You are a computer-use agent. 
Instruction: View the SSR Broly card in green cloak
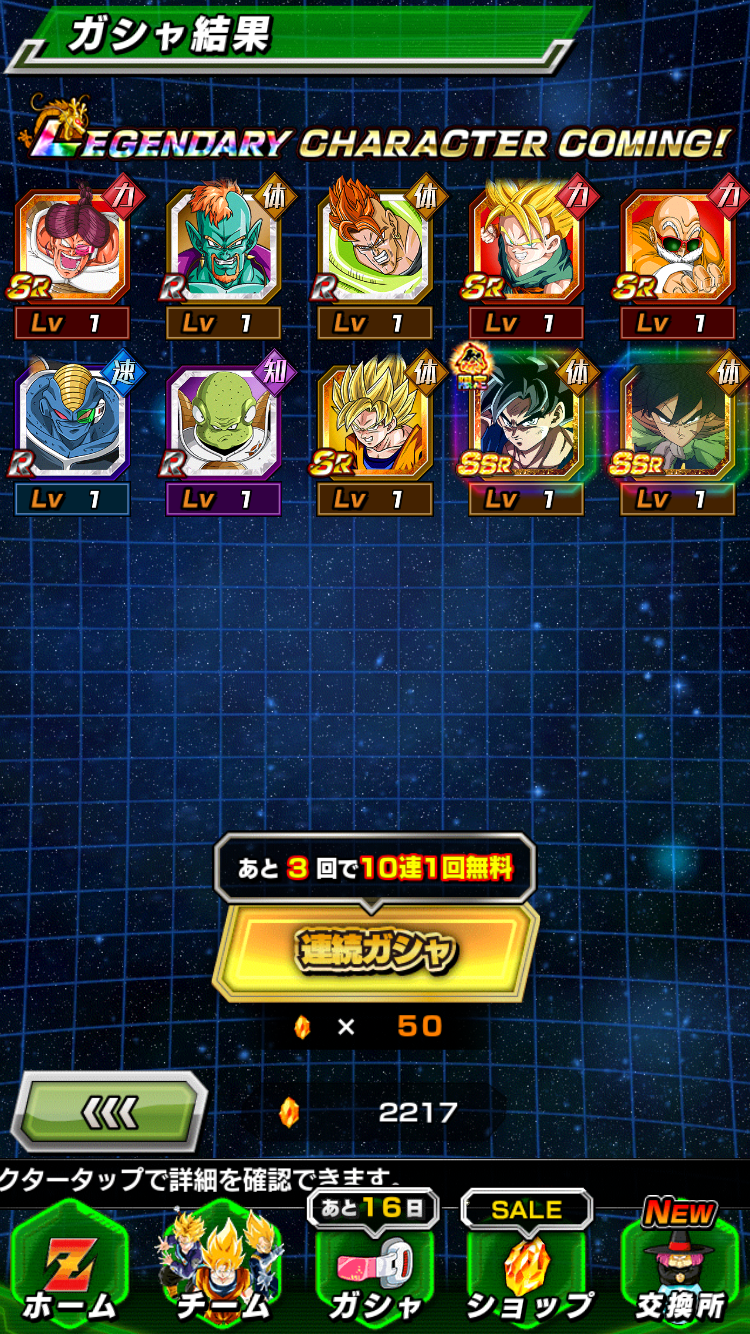[678, 423]
